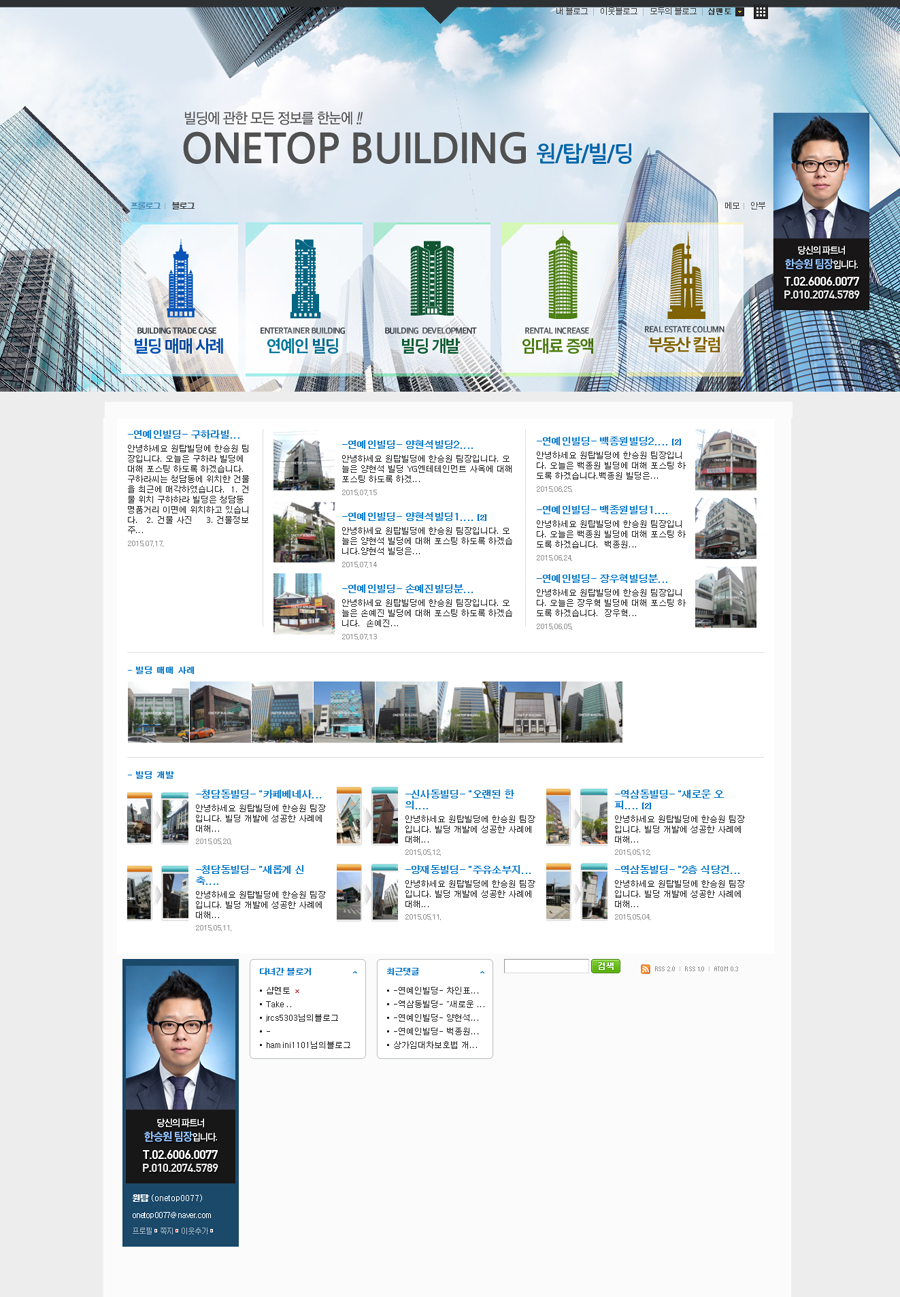Open the 빌딩 개발 category tile

point(431,298)
